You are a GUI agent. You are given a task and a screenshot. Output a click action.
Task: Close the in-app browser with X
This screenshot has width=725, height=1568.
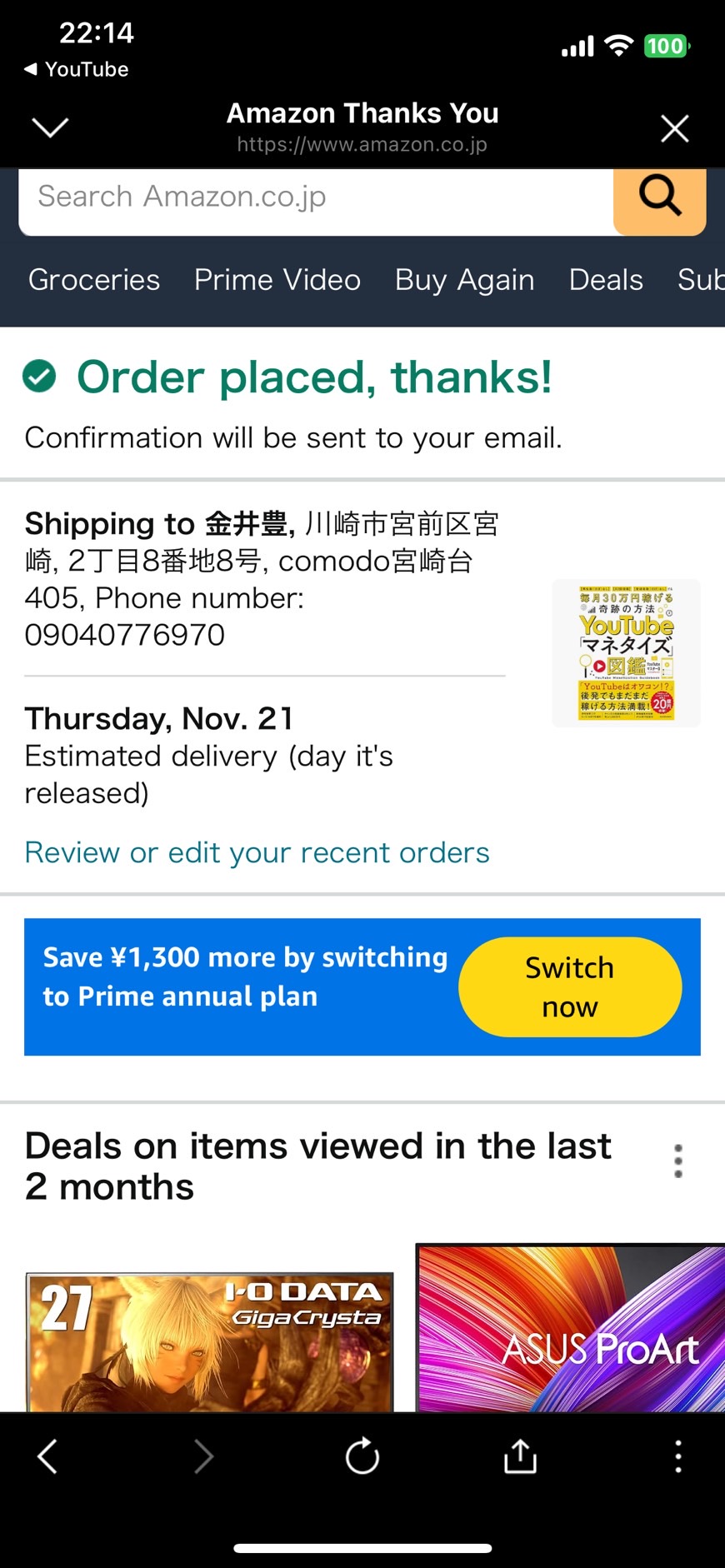coord(674,128)
